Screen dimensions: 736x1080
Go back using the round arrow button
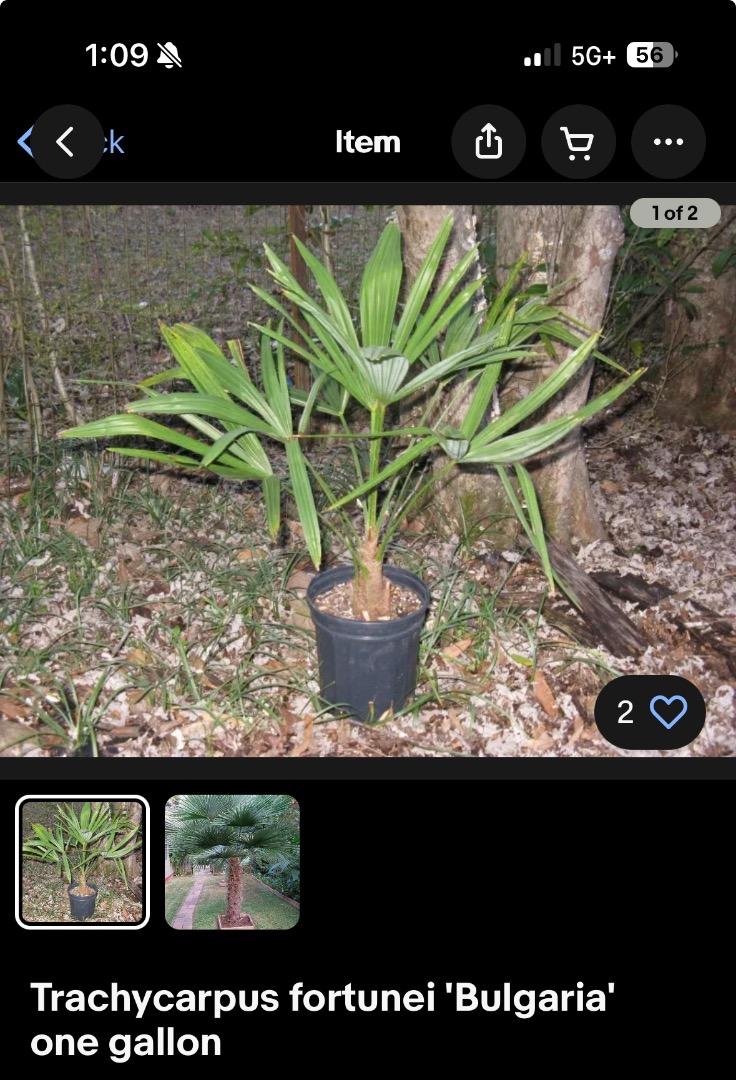(x=66, y=142)
